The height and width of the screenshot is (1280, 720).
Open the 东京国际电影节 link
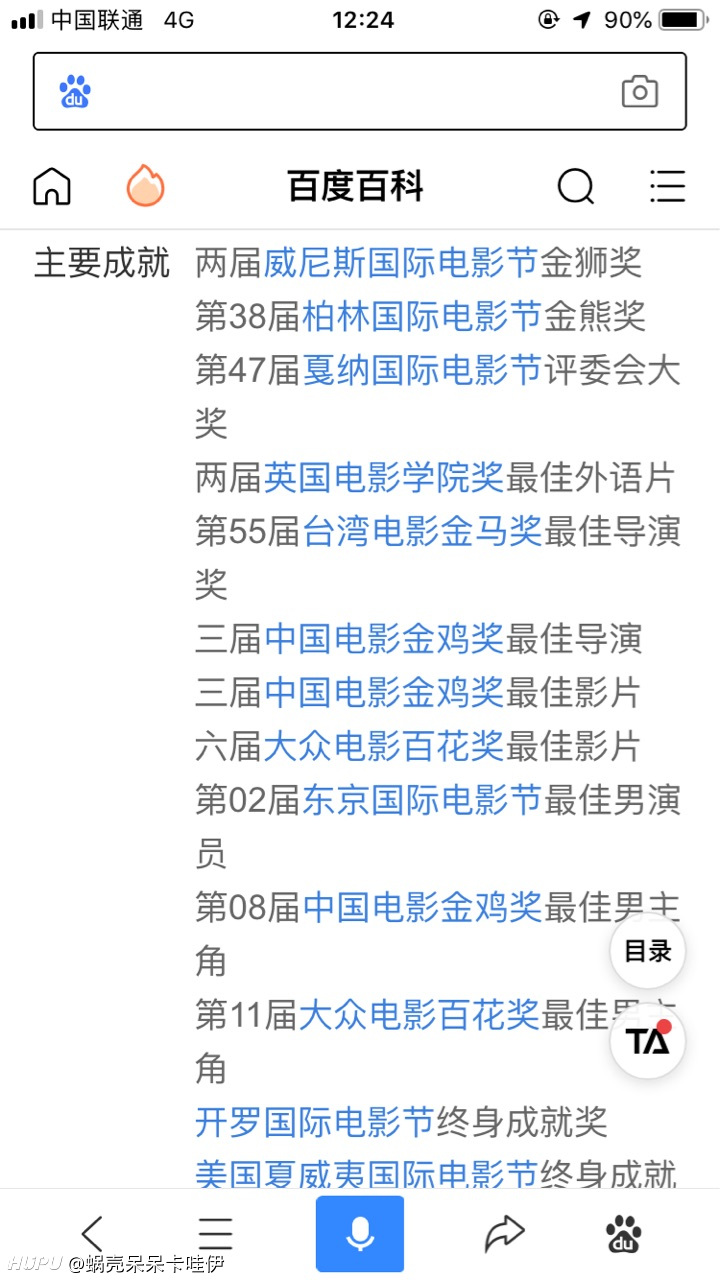(422, 801)
